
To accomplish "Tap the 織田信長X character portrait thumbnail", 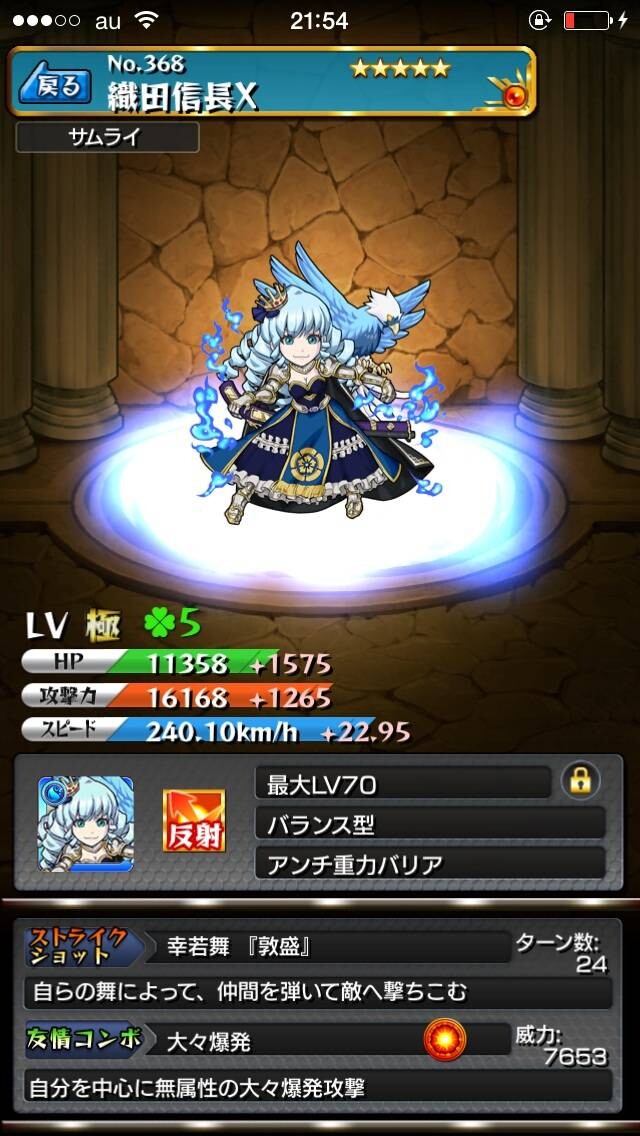I will click(86, 824).
